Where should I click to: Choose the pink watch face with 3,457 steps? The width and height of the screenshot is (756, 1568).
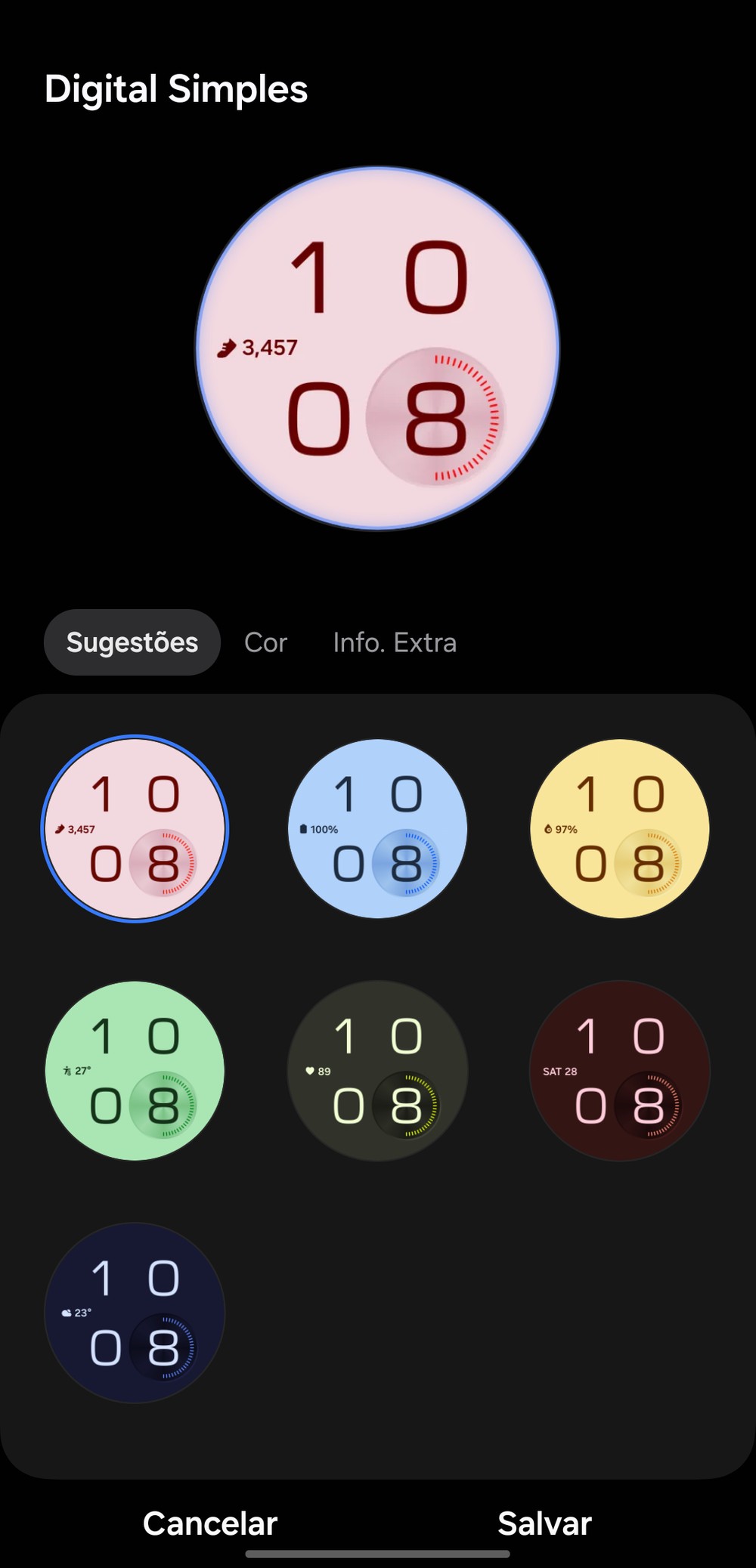click(135, 829)
